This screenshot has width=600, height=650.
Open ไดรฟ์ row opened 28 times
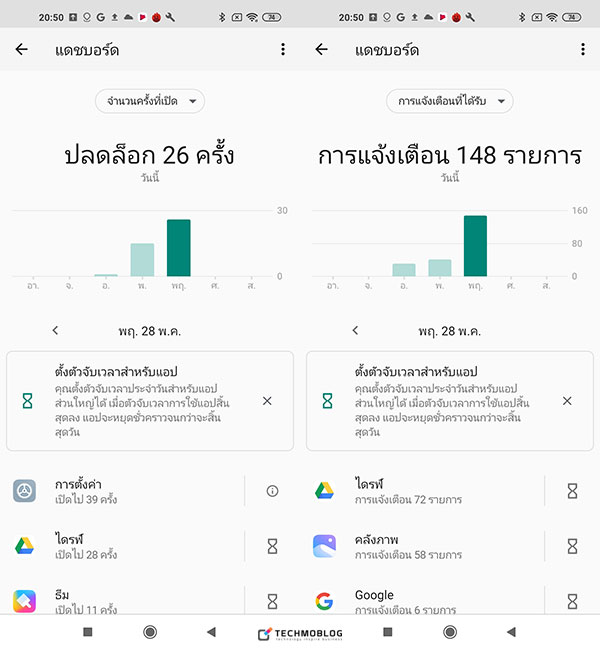(x=120, y=546)
